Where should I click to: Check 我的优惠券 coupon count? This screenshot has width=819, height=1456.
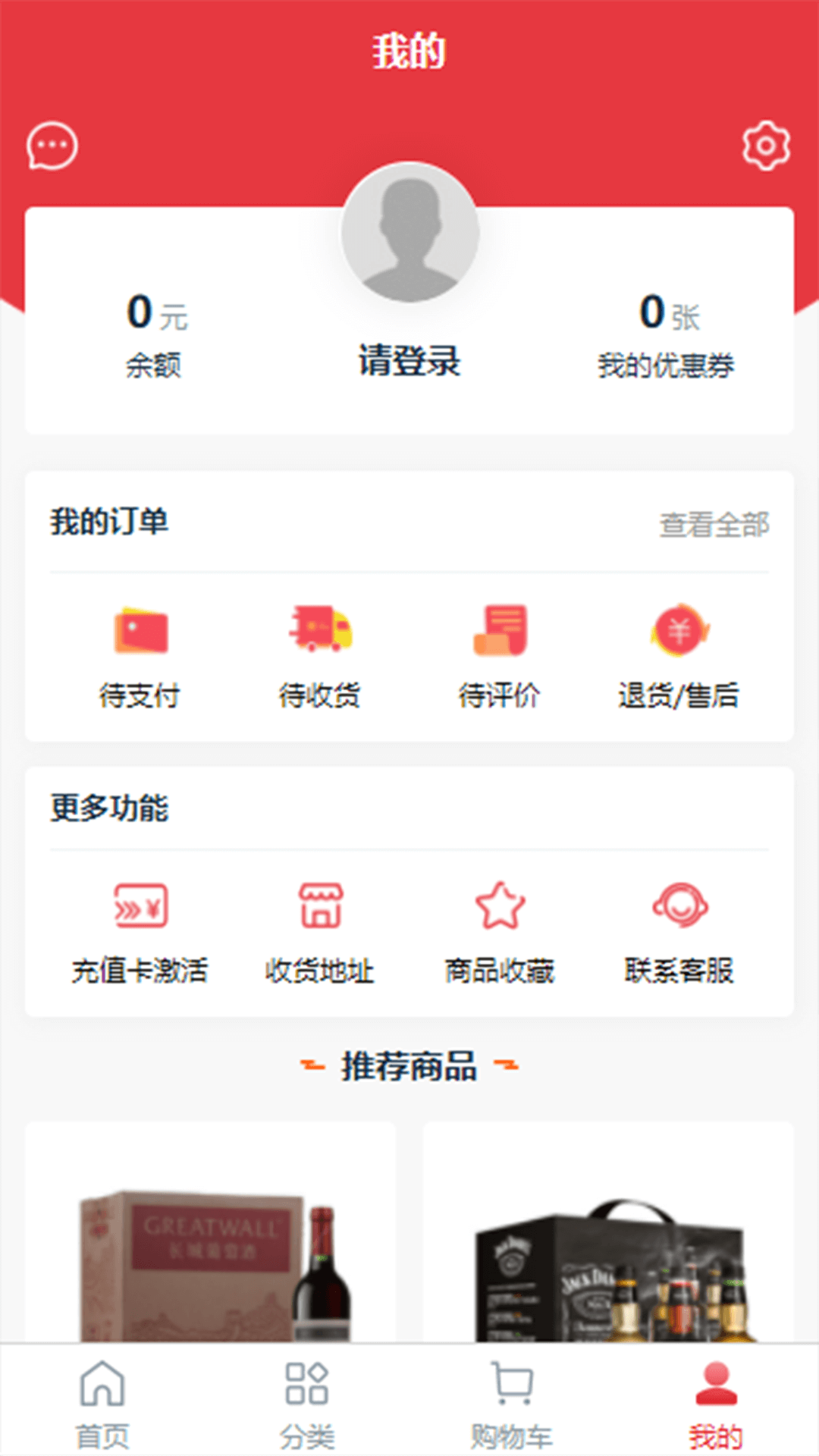pos(667,340)
